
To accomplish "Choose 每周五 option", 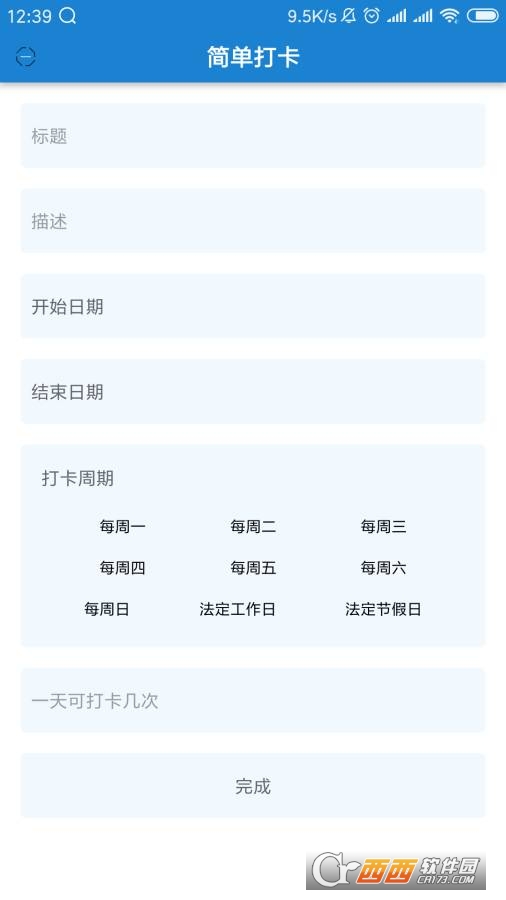I will click(x=253, y=568).
